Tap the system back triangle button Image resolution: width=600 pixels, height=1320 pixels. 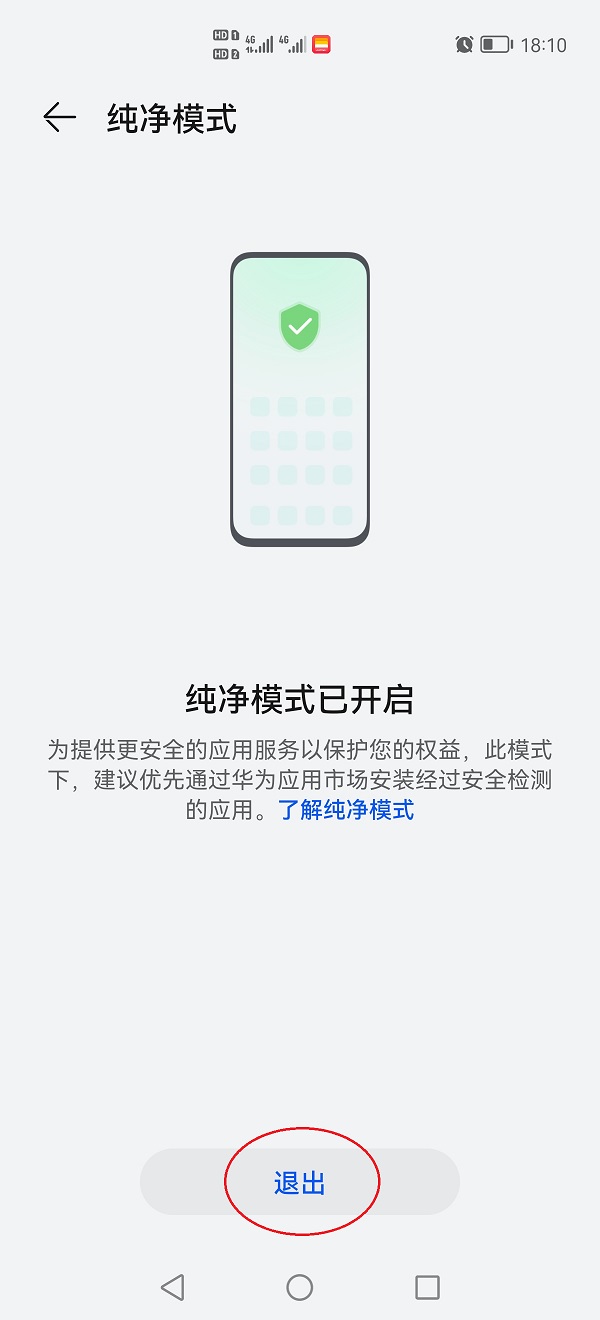(x=172, y=1287)
